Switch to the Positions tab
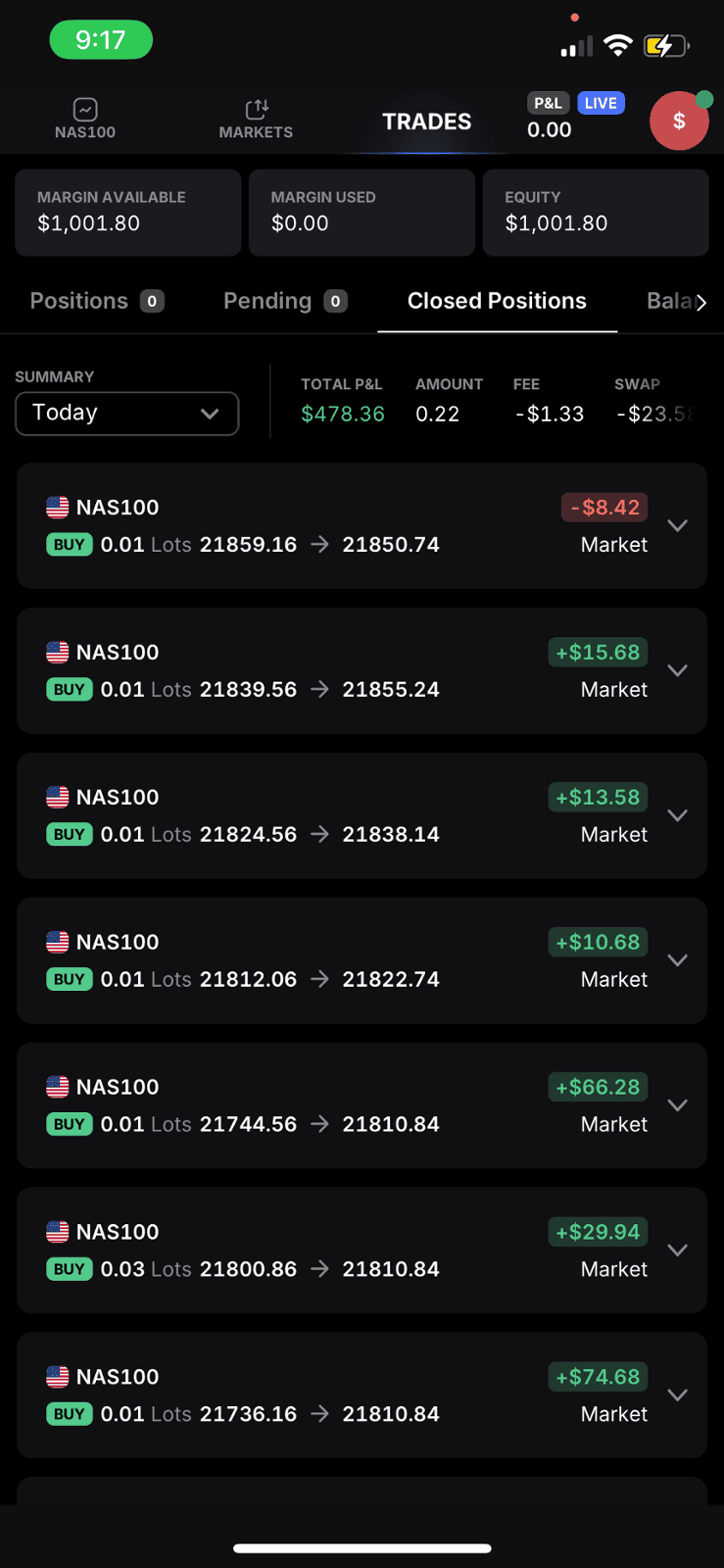This screenshot has width=724, height=1568. 97,301
